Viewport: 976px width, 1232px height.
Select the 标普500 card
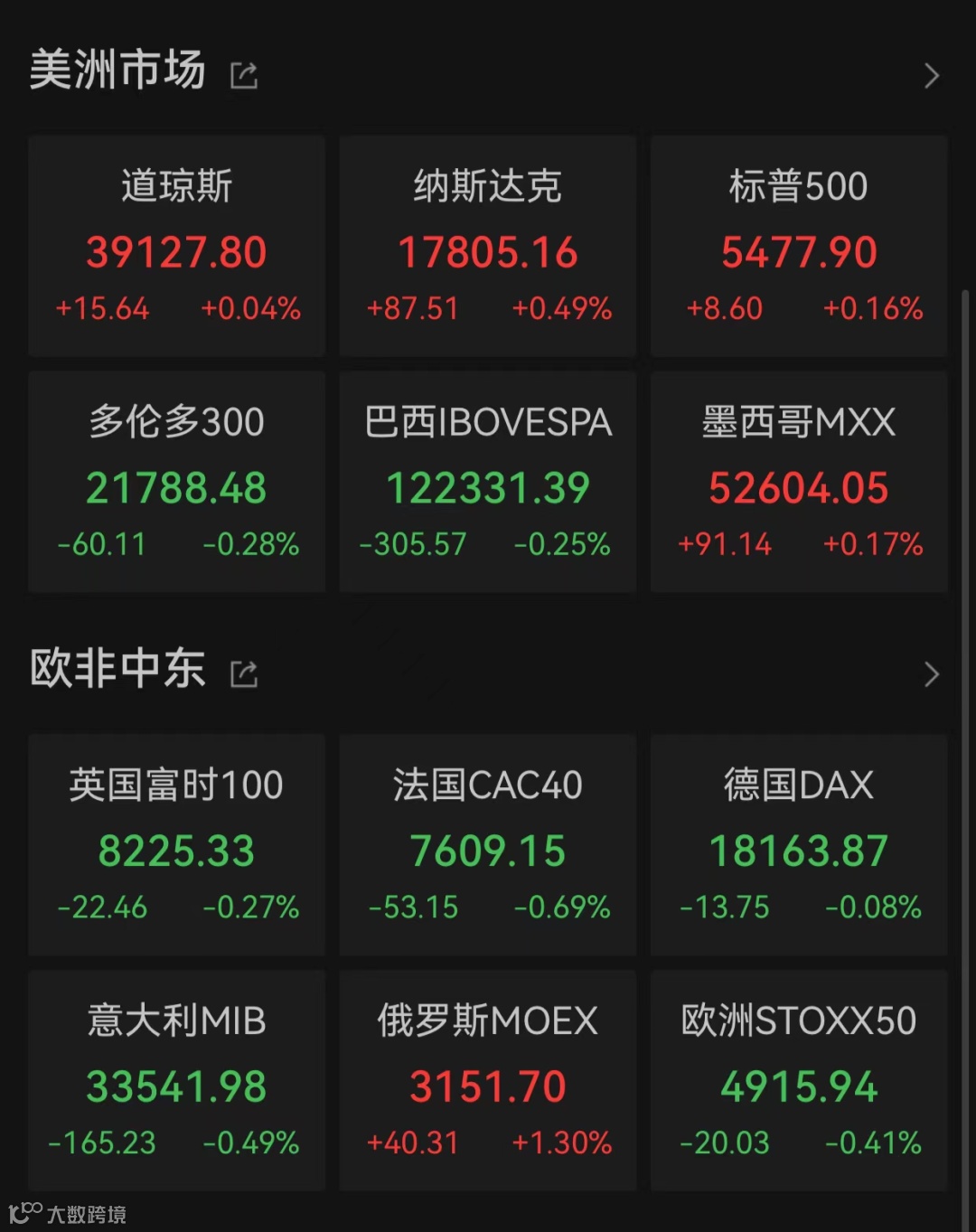point(799,246)
